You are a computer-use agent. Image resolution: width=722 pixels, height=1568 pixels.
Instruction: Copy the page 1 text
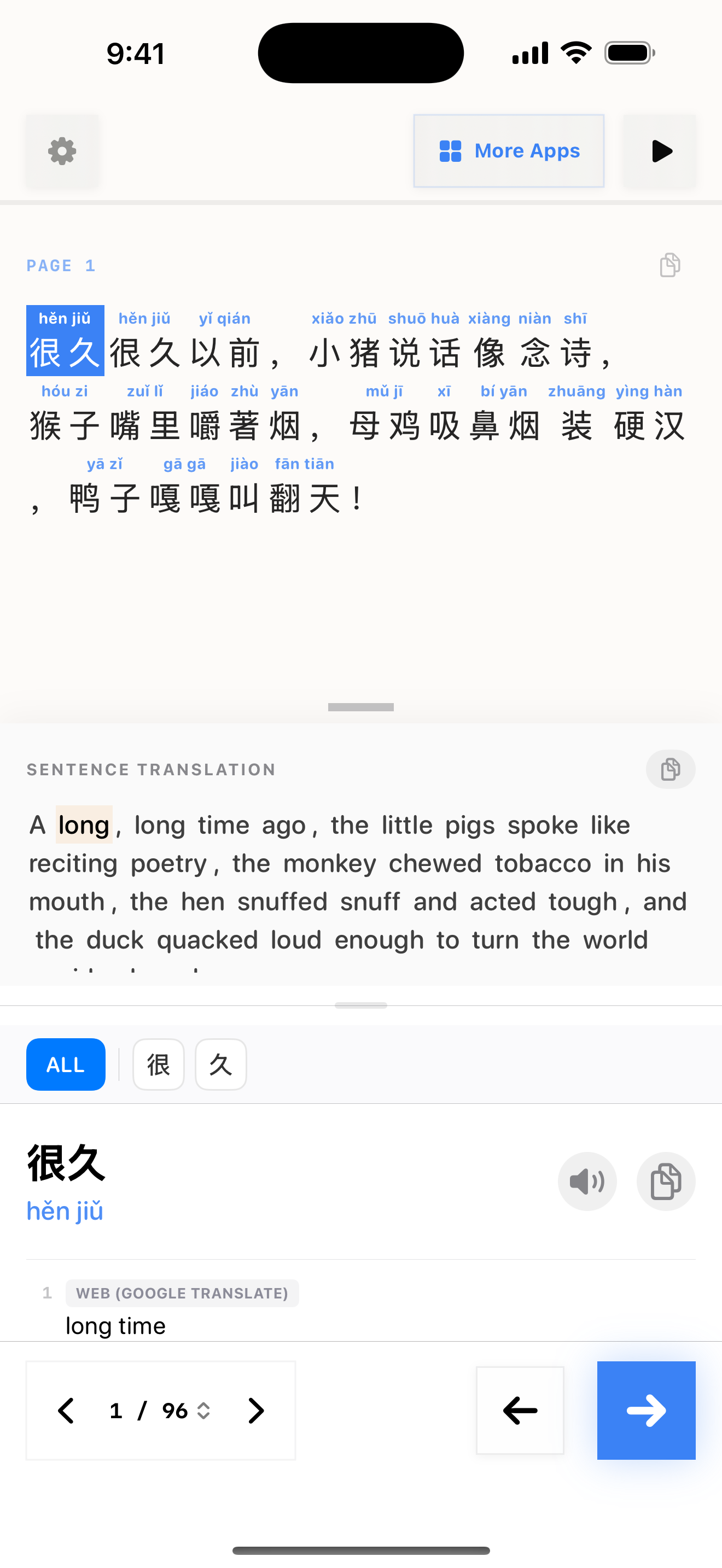click(x=669, y=265)
